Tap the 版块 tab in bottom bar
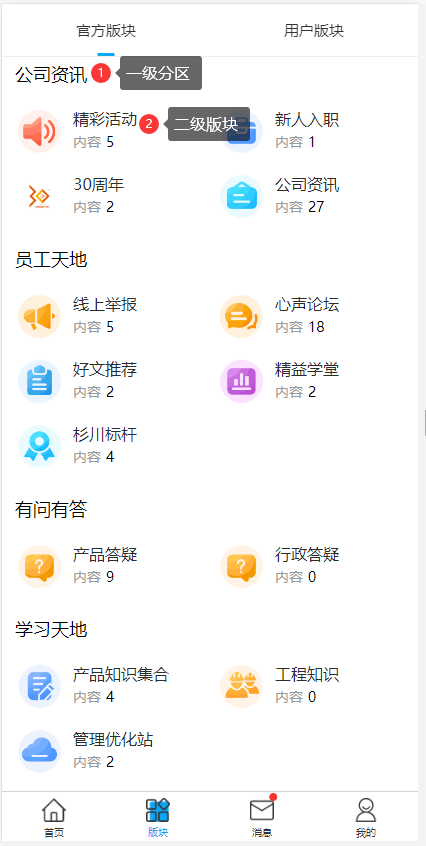This screenshot has height=846, width=426. (x=158, y=817)
